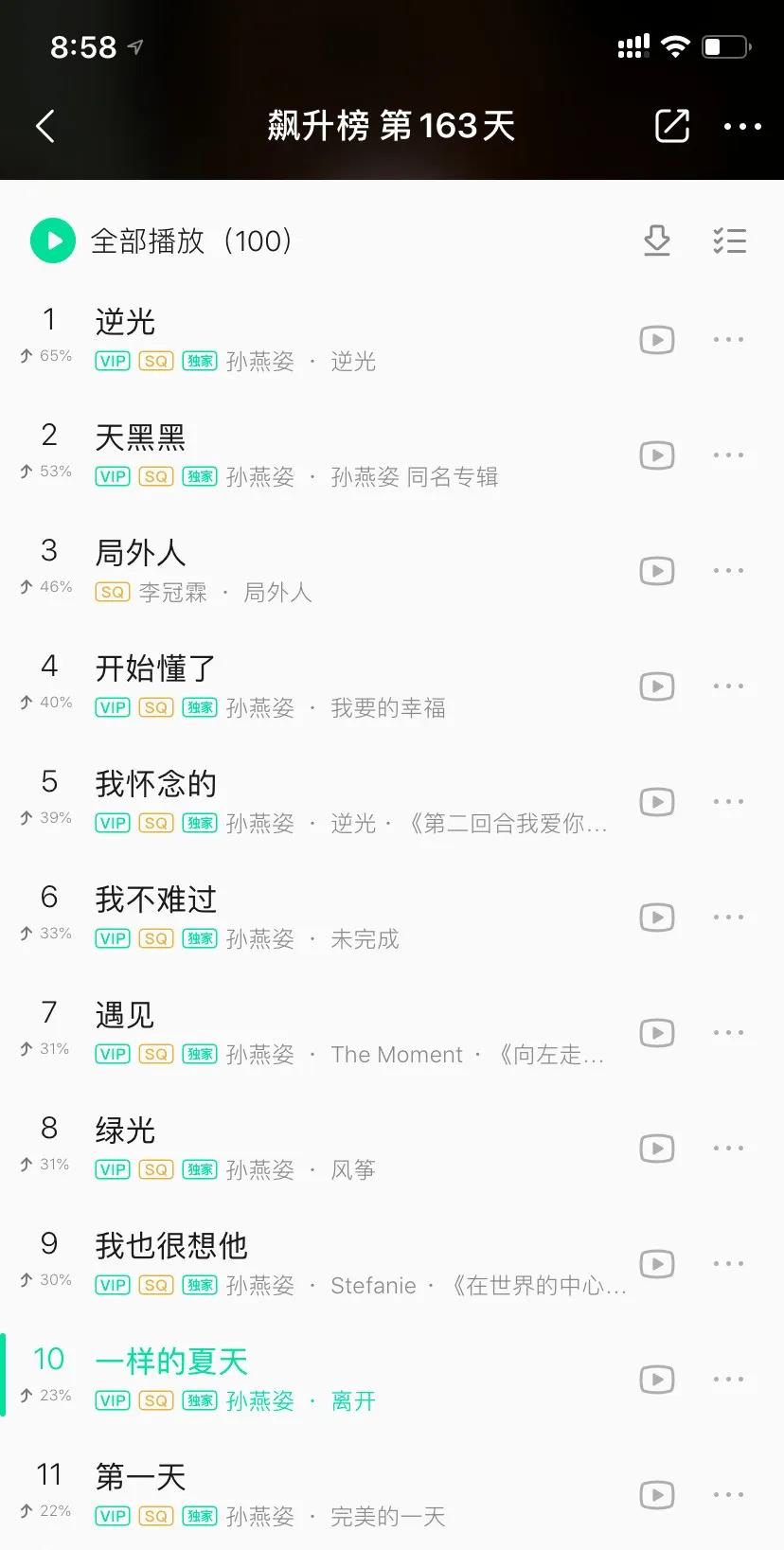Watch the music video for 天黑黑
The image size is (784, 1550).
coord(656,455)
